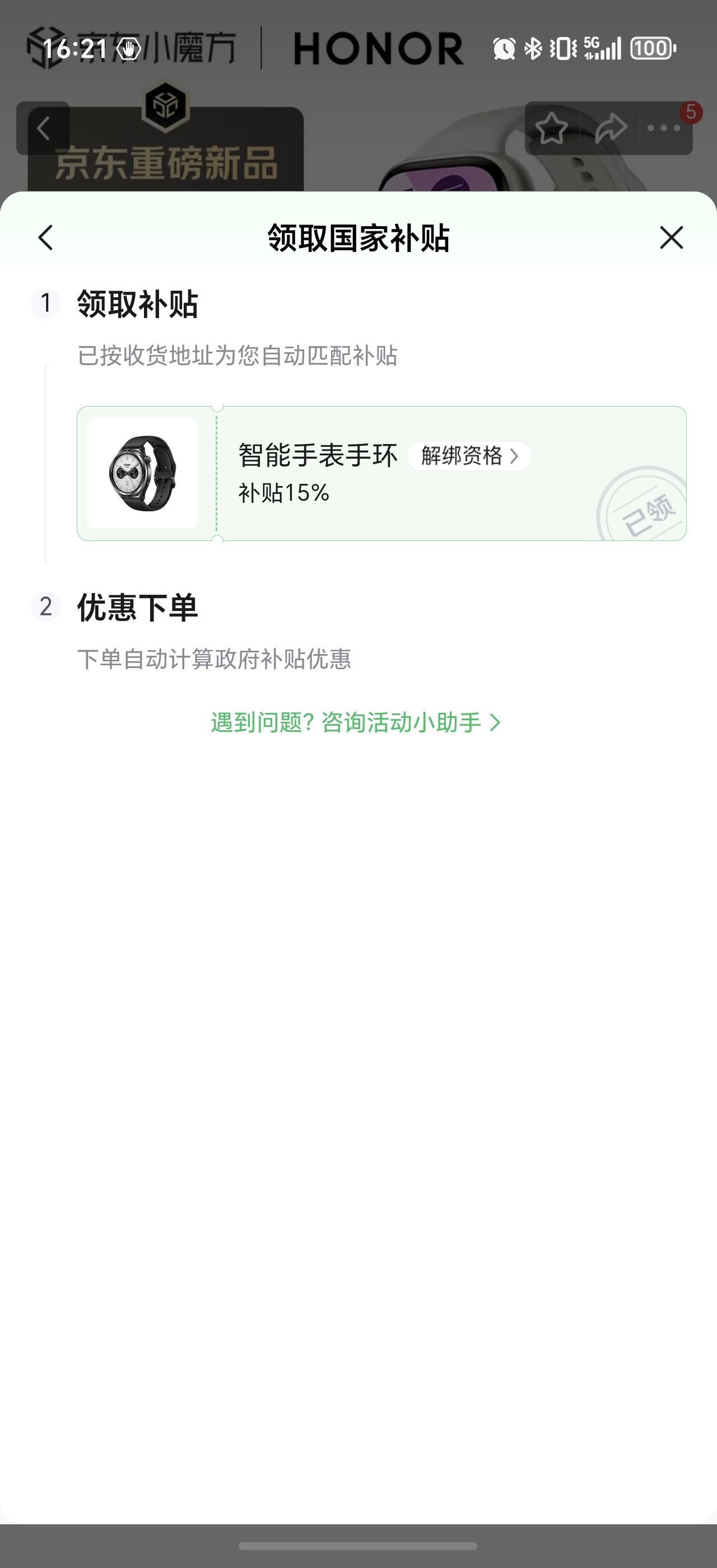Close the 领取国家补贴 sheet
Screen dimensions: 717x1568
tap(672, 237)
